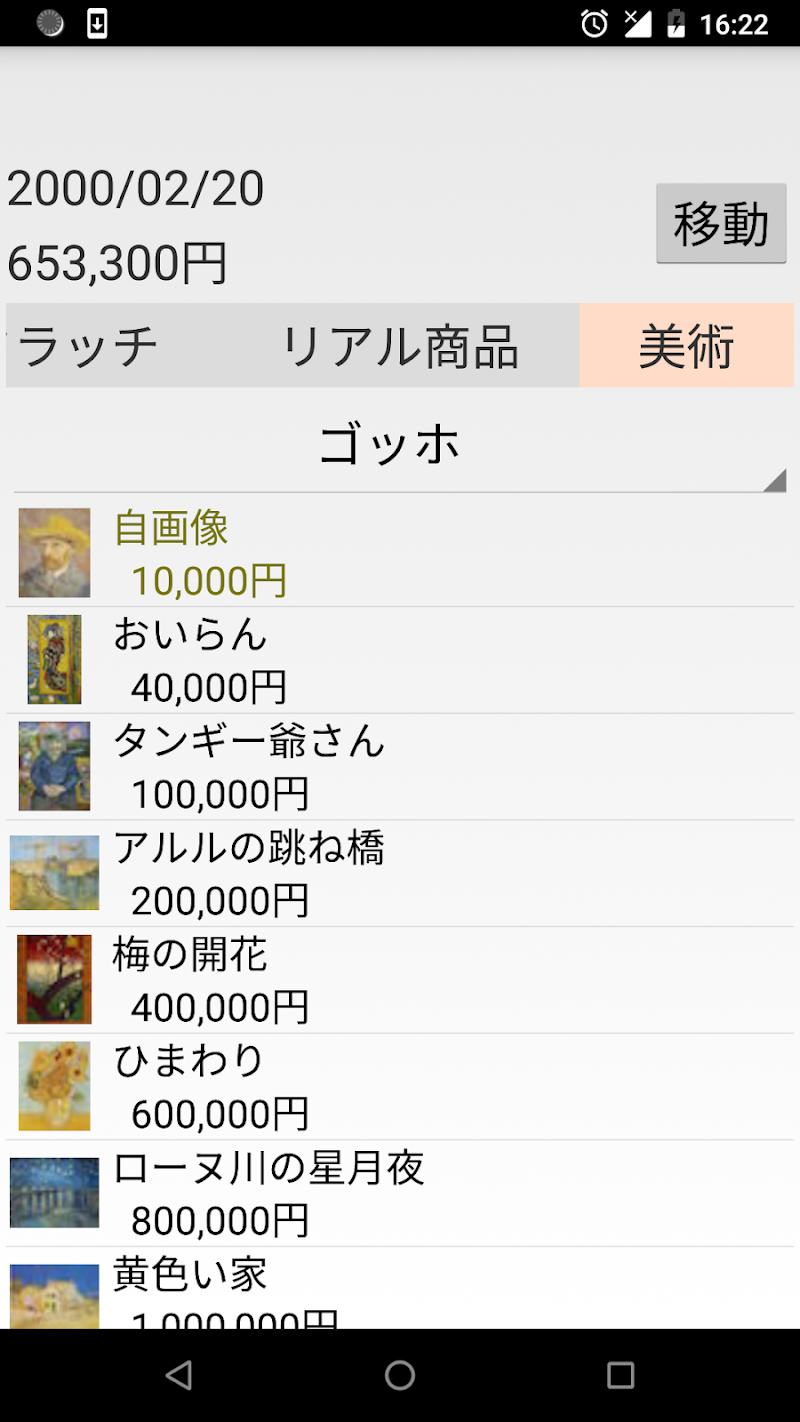This screenshot has height=1422, width=800.
Task: Select ローヌ川の星月夜 for 800,000円
Action: pos(400,1194)
